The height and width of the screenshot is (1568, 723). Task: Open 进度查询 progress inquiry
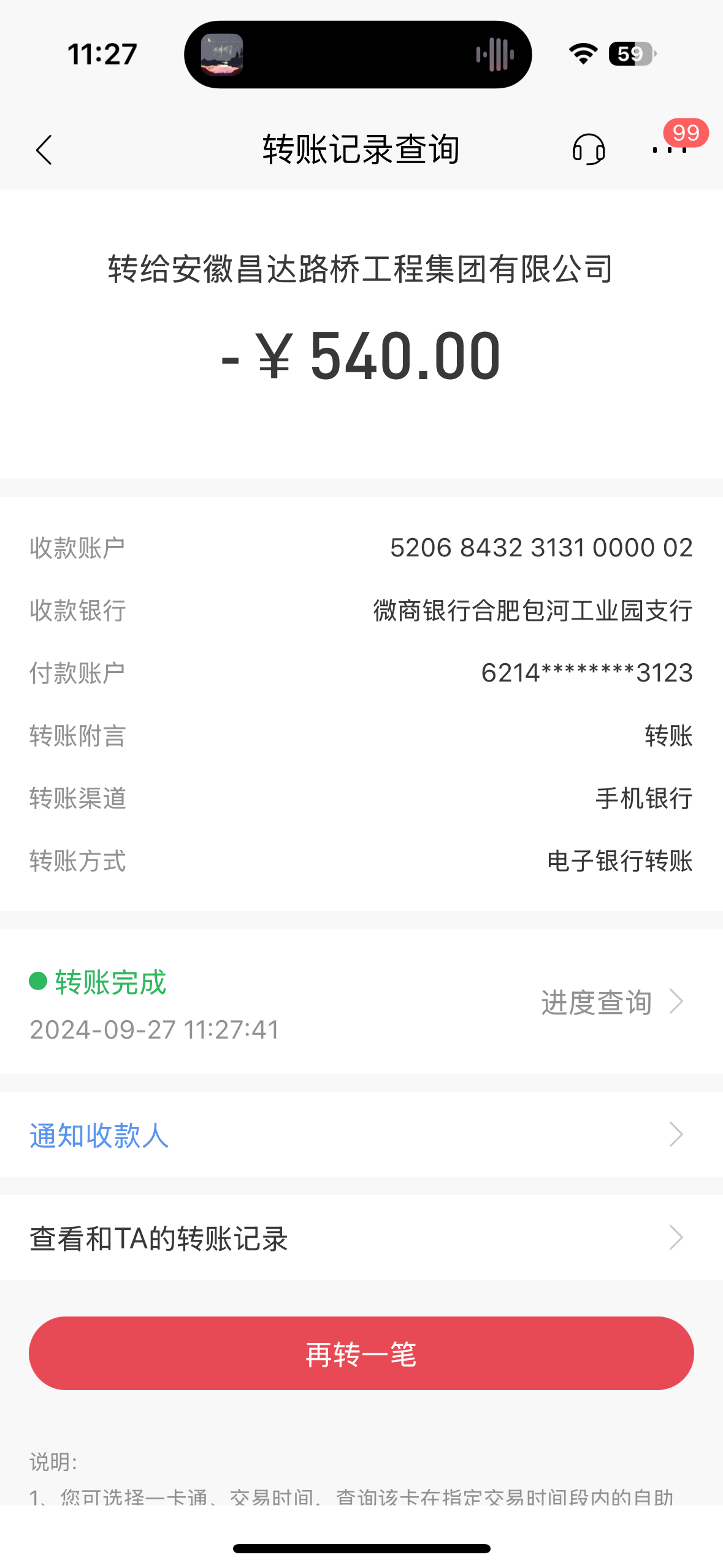611,1002
